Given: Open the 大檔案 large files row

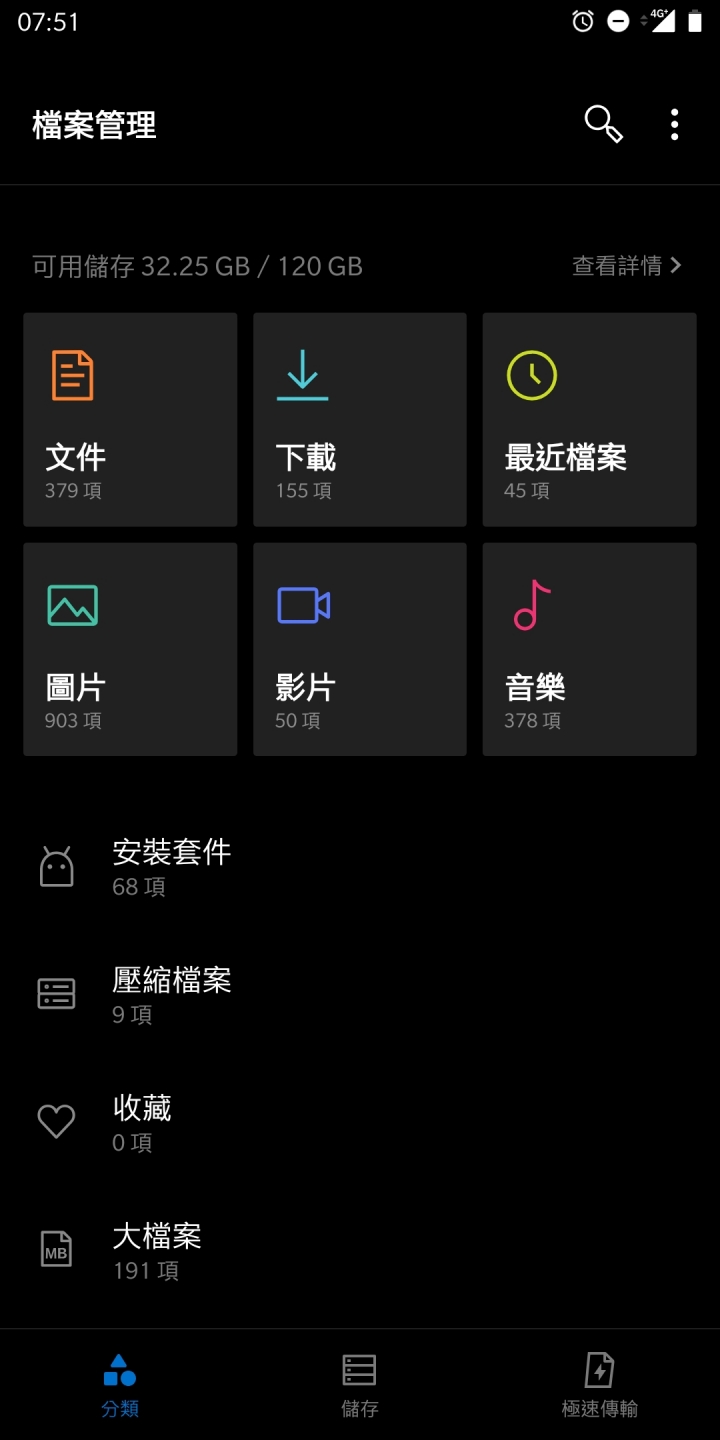Looking at the screenshot, I should point(360,1251).
